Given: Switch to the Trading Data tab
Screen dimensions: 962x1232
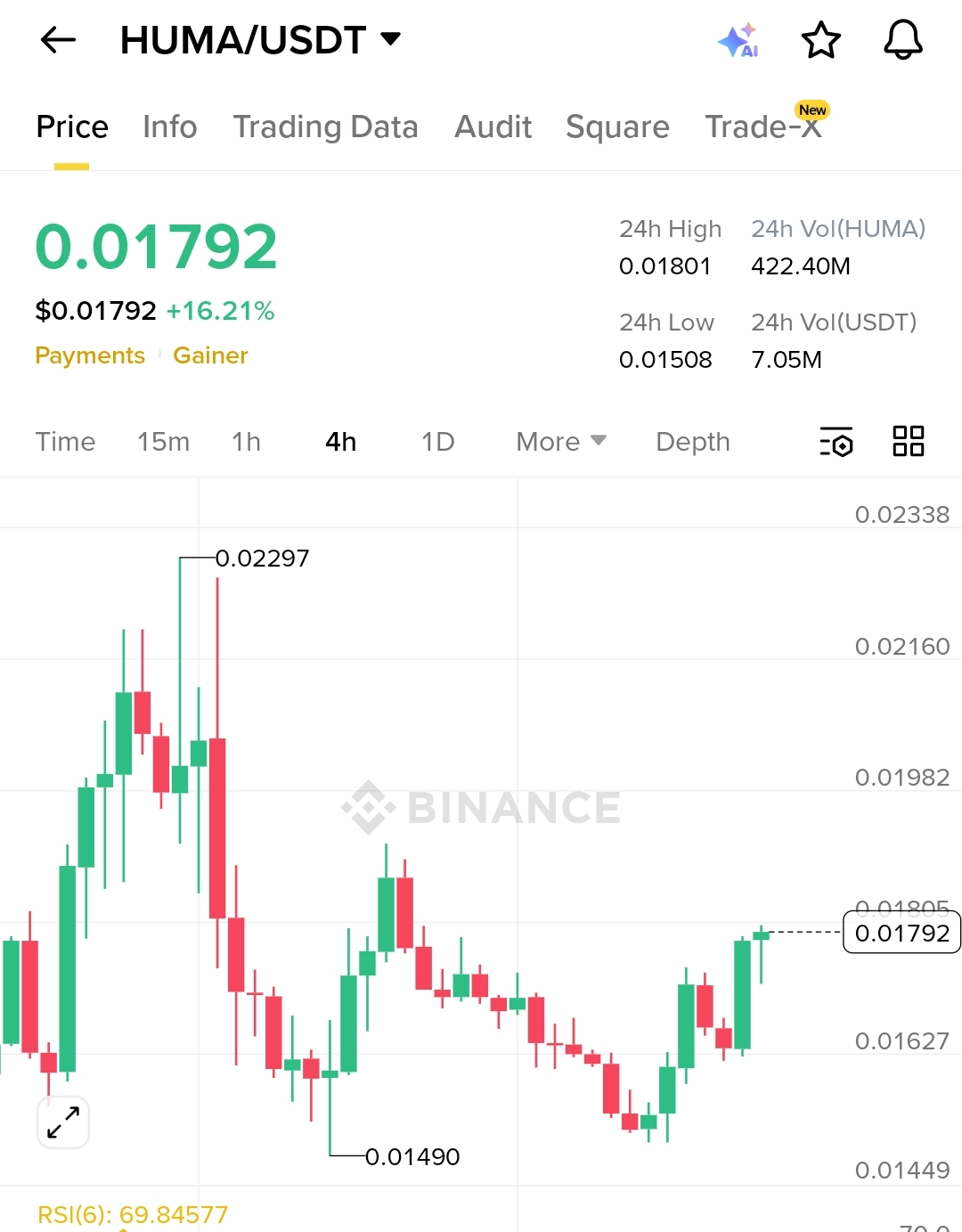Looking at the screenshot, I should point(325,126).
